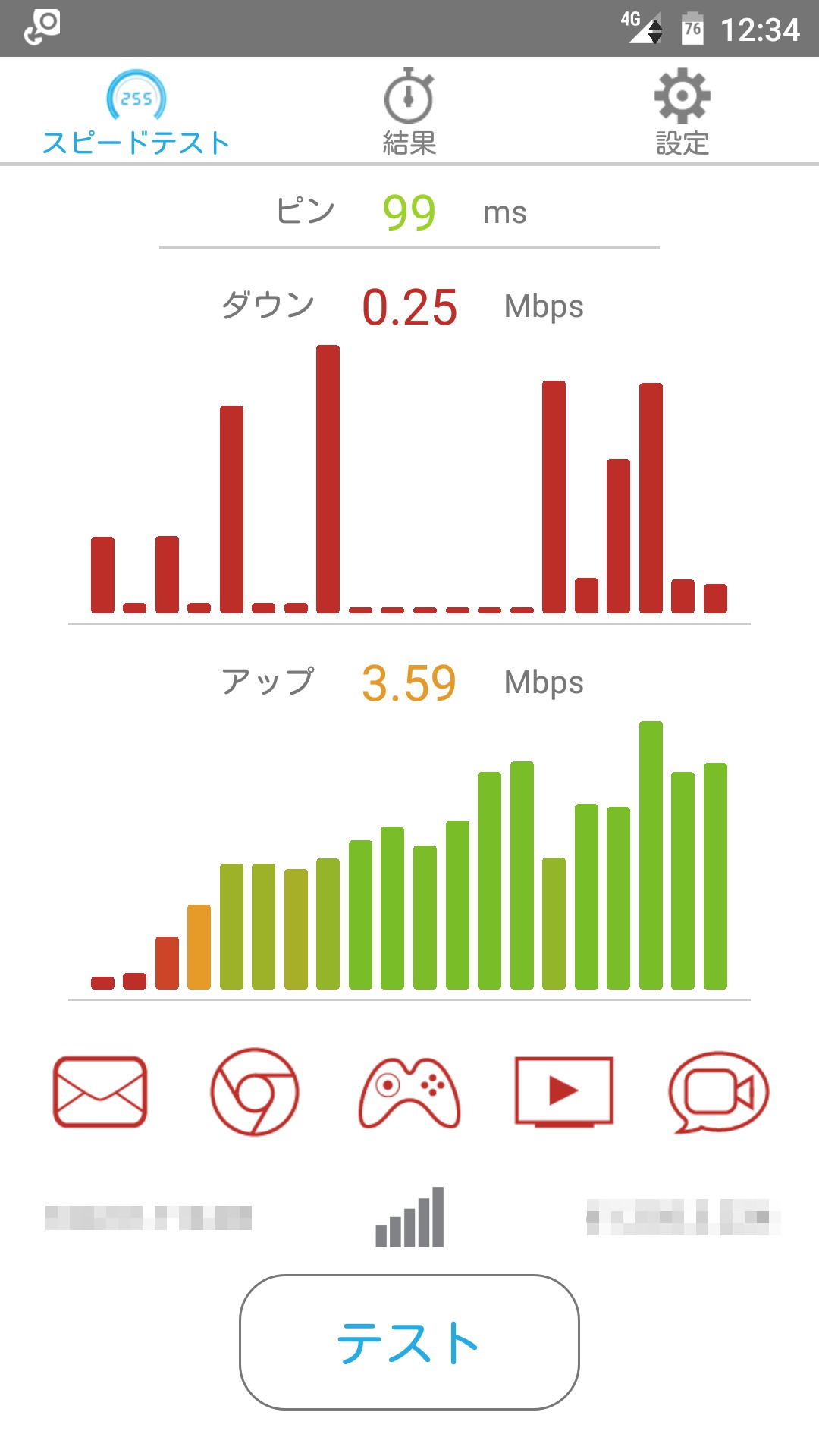Image resolution: width=819 pixels, height=1456 pixels.
Task: Select the video streaming icon
Action: tap(563, 1092)
